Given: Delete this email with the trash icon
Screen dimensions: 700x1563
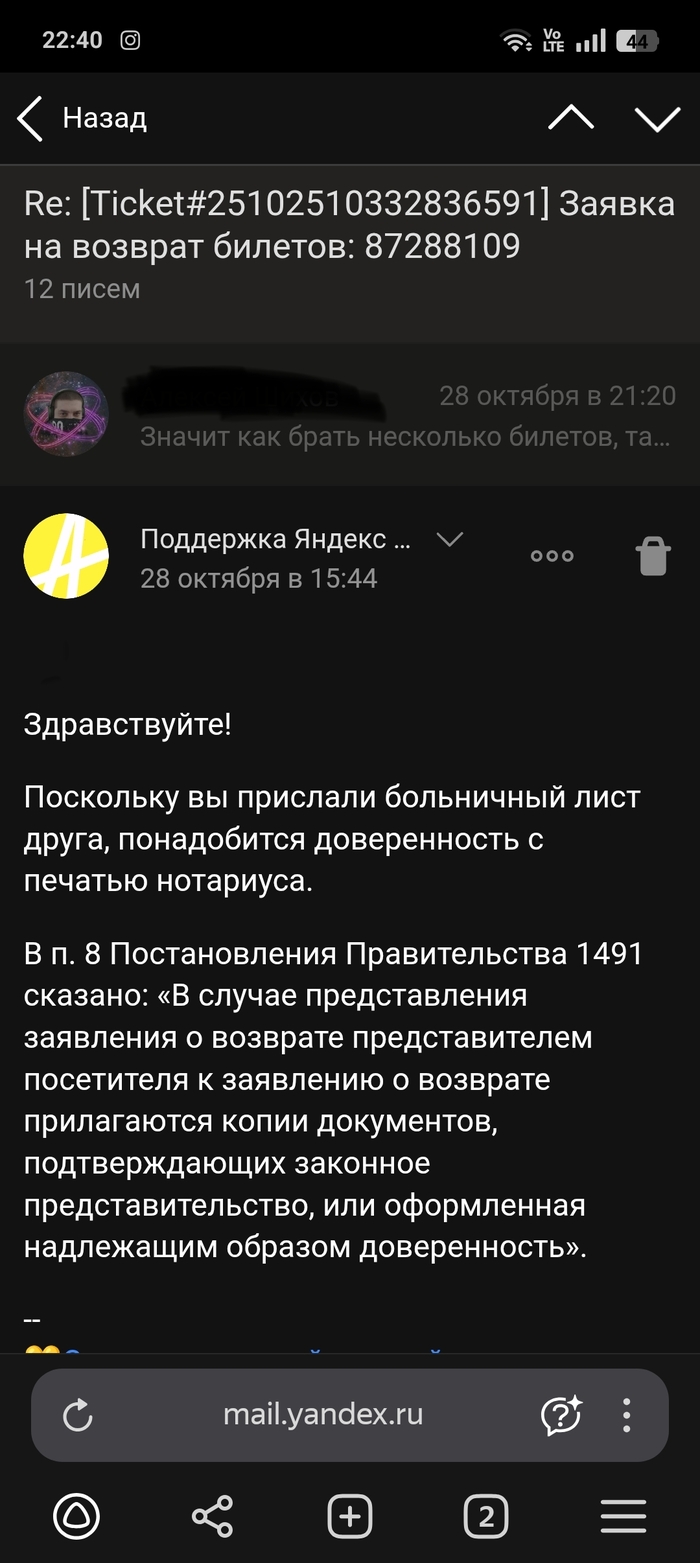Looking at the screenshot, I should point(652,556).
